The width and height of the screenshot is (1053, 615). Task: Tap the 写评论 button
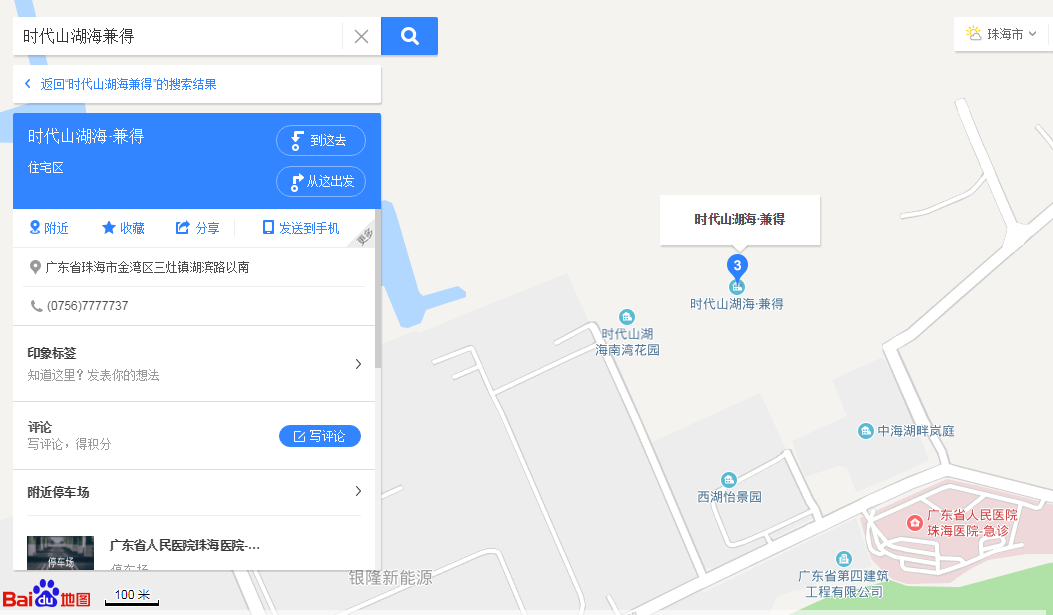(x=319, y=436)
